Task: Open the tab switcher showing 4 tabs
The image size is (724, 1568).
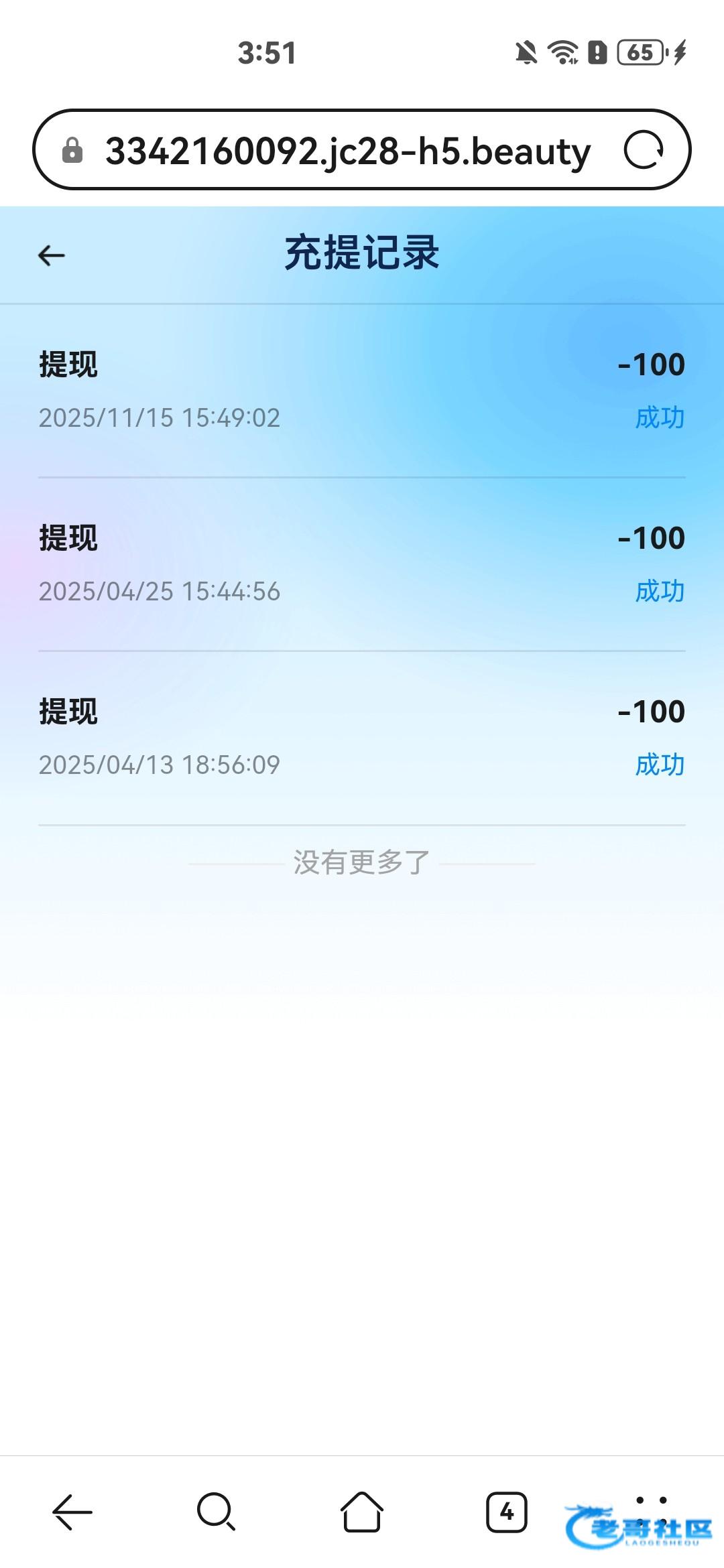Action: pyautogui.click(x=507, y=1512)
